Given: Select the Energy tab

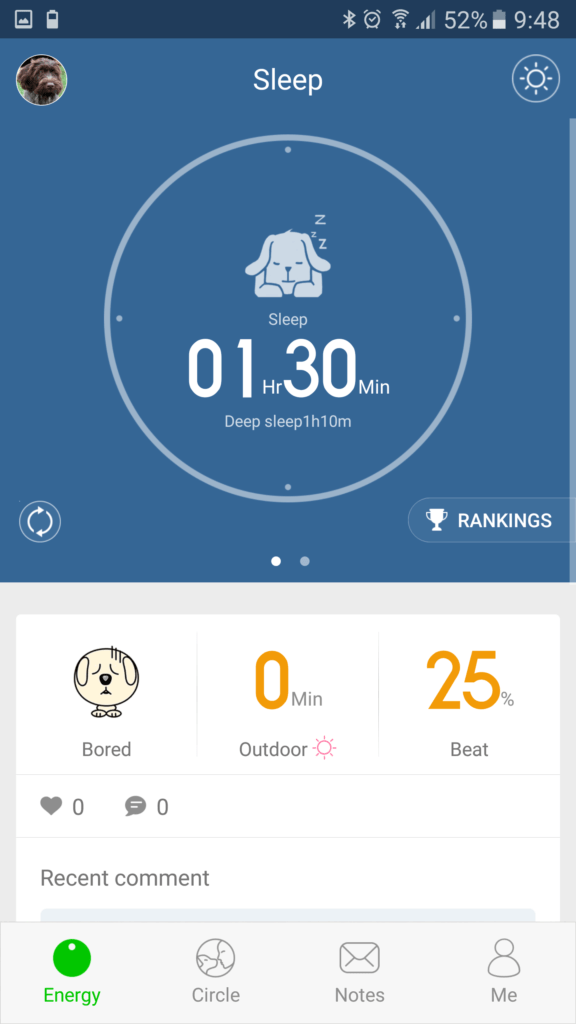Looking at the screenshot, I should click(72, 972).
